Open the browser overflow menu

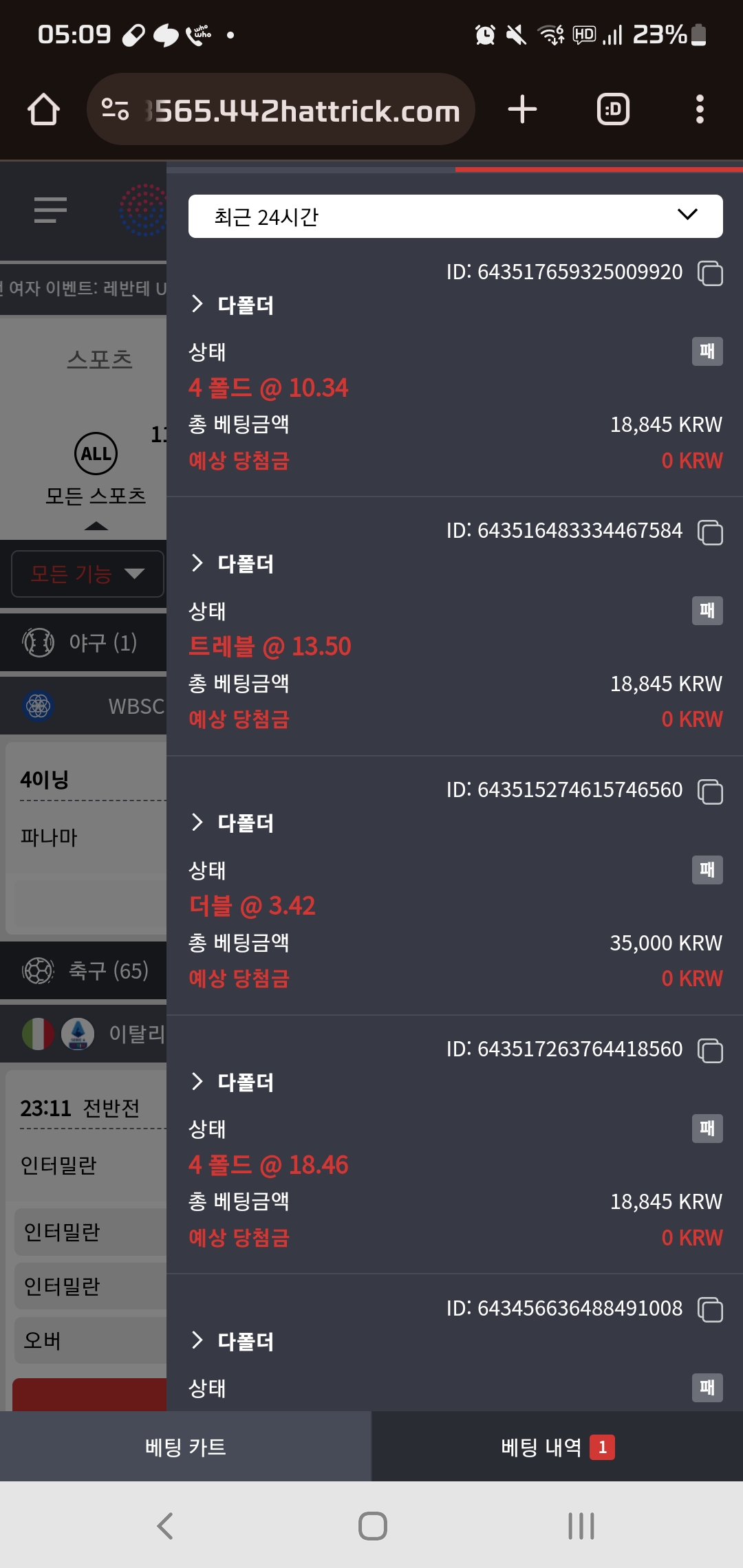700,110
